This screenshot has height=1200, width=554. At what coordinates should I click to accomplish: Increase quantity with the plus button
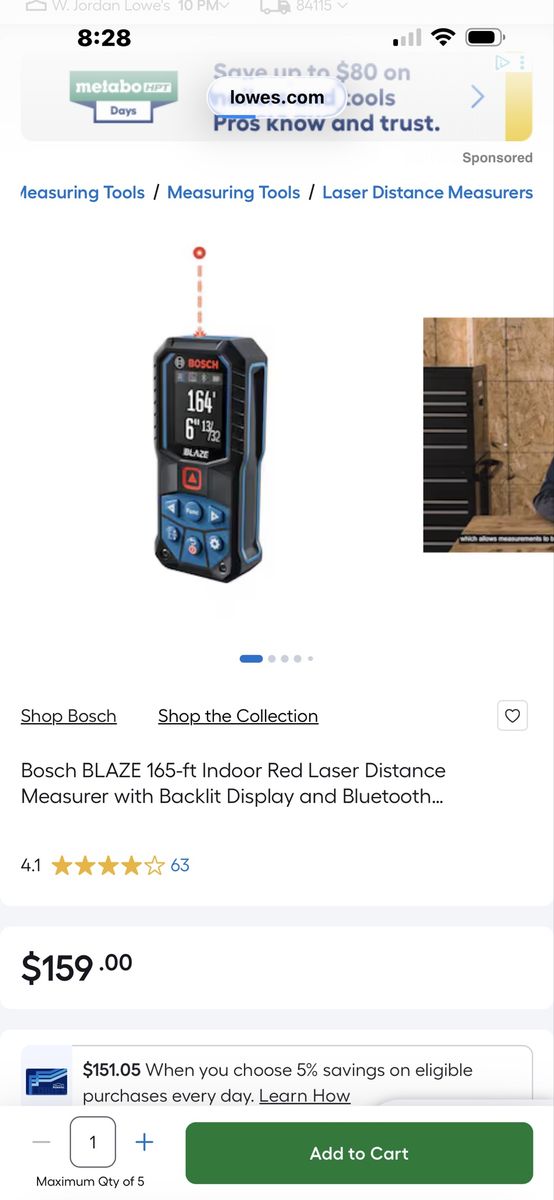pyautogui.click(x=144, y=1142)
